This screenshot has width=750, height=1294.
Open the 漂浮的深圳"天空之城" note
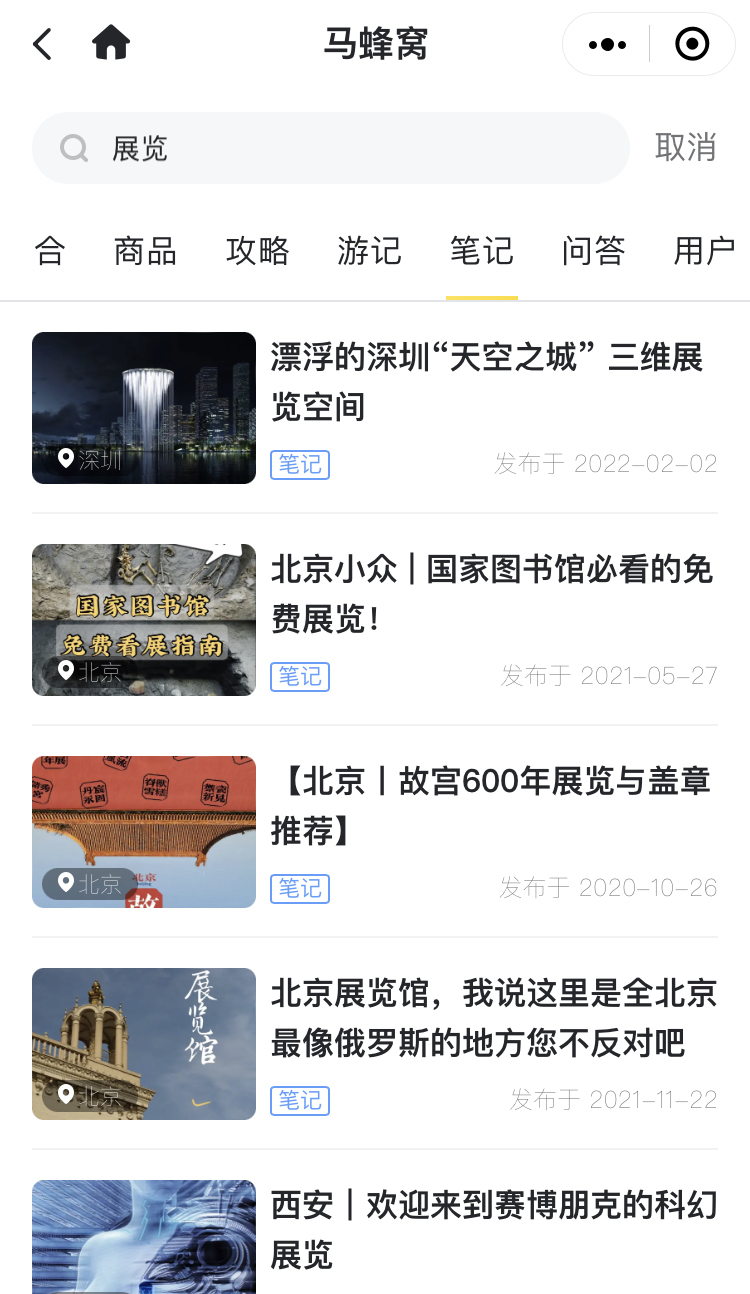coord(375,408)
